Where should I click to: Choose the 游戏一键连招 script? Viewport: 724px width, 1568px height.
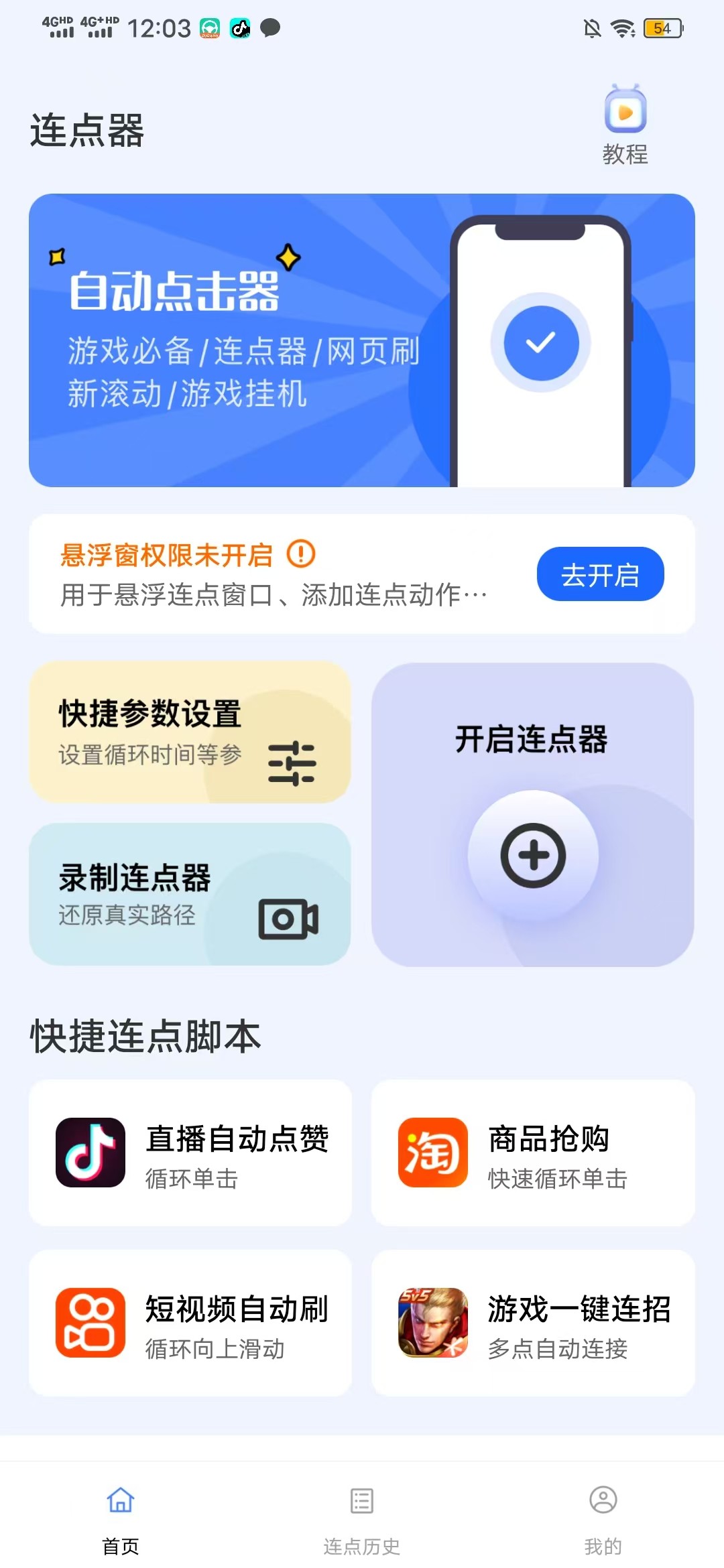pyautogui.click(x=533, y=1323)
